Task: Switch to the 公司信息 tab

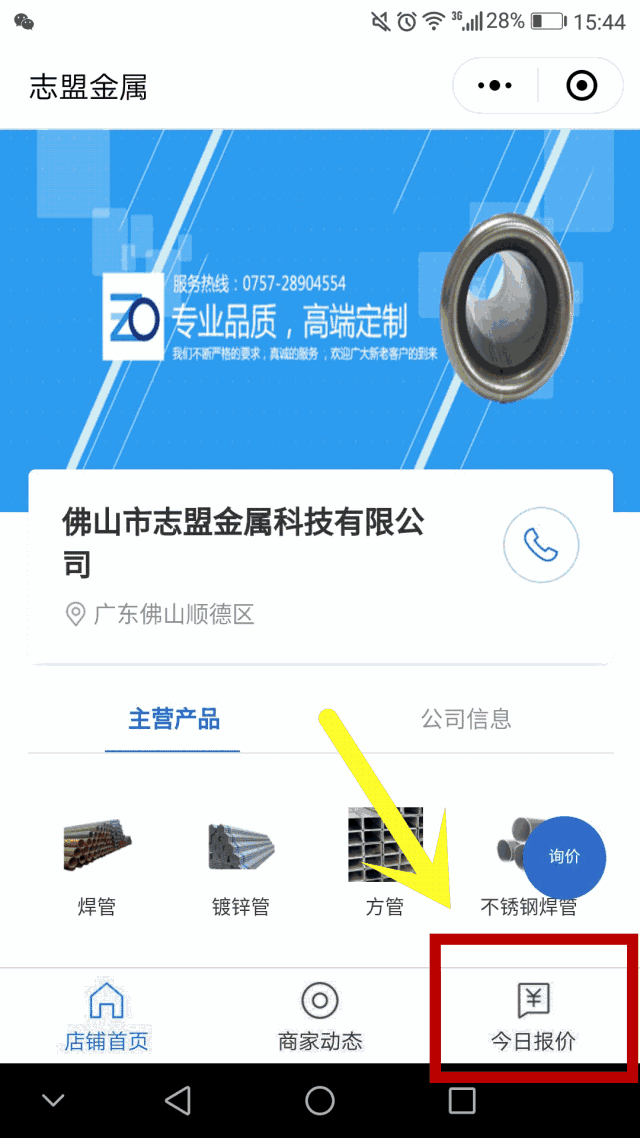Action: pos(466,718)
